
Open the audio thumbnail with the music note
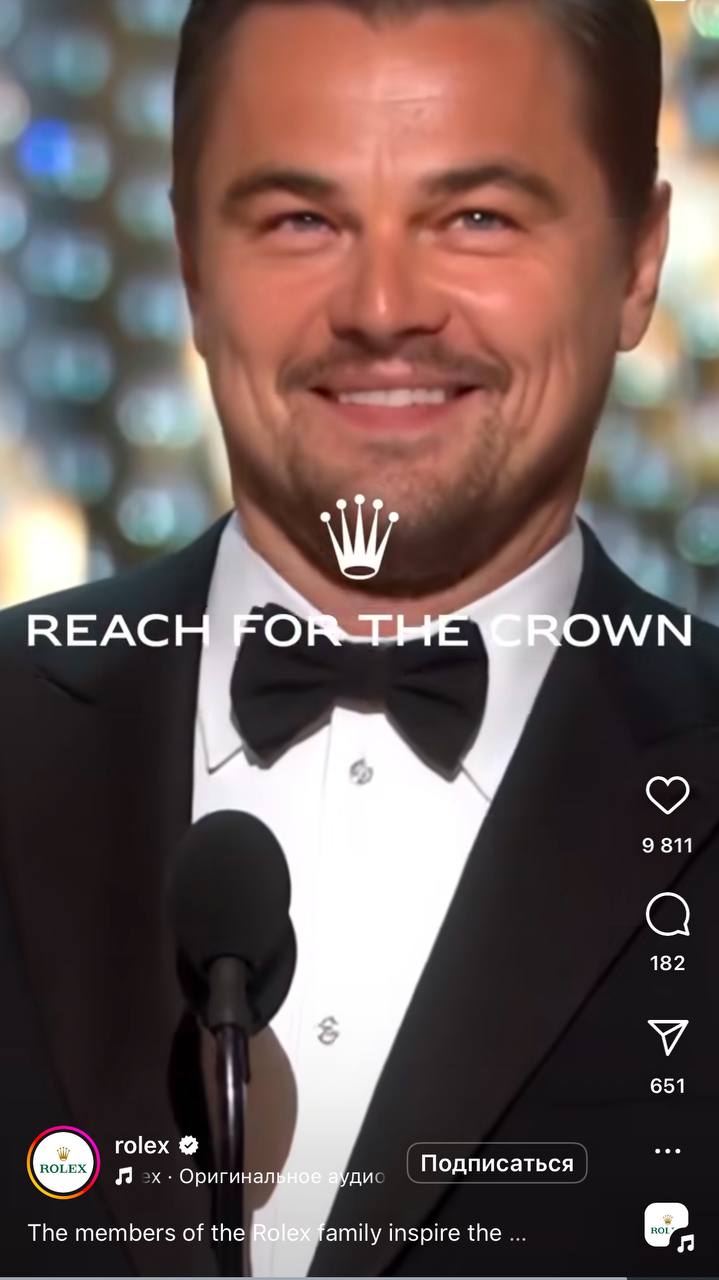(668, 1227)
